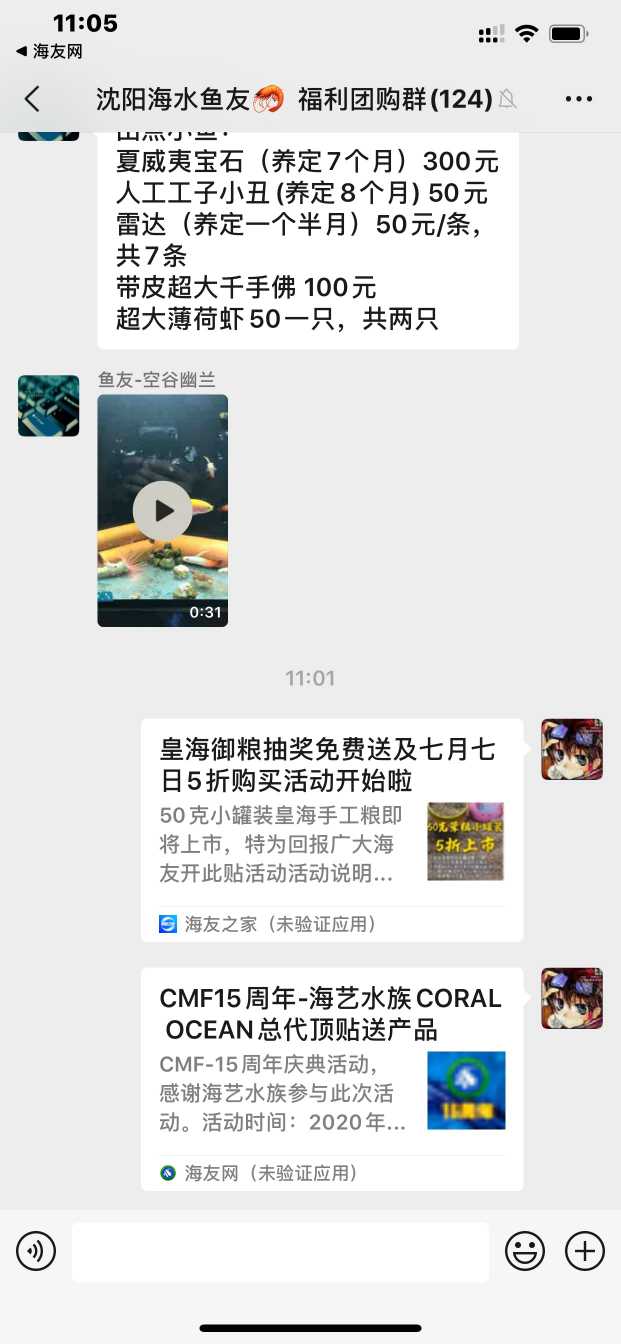Open the CMF15周年 海艺水族 shared card
This screenshot has height=1344, width=621.
[331, 1078]
